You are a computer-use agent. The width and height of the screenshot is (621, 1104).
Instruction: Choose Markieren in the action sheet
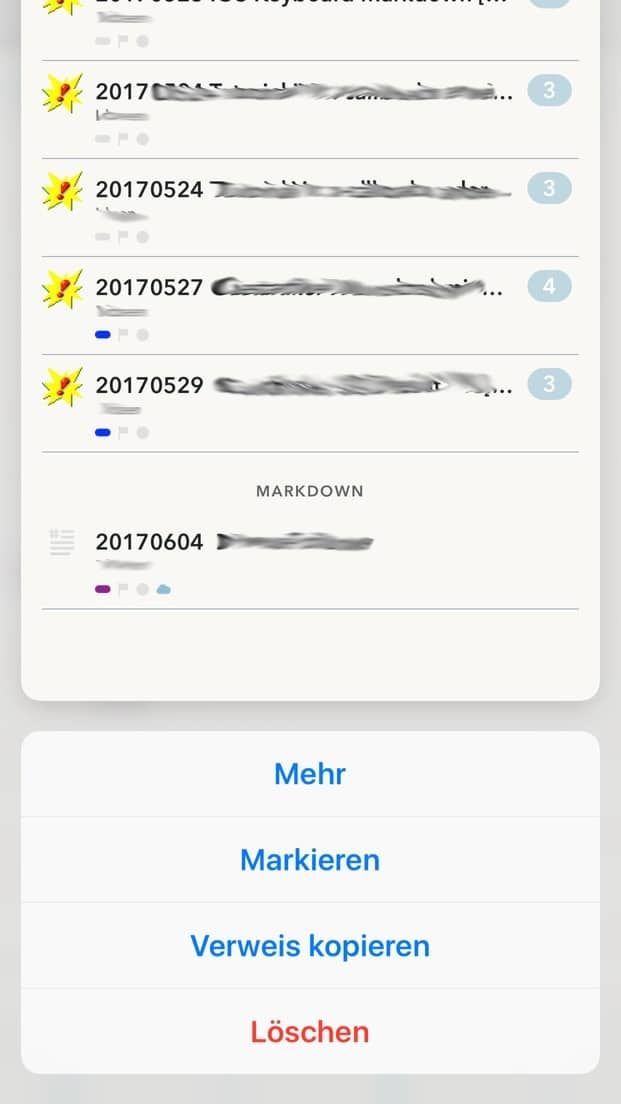(x=310, y=860)
